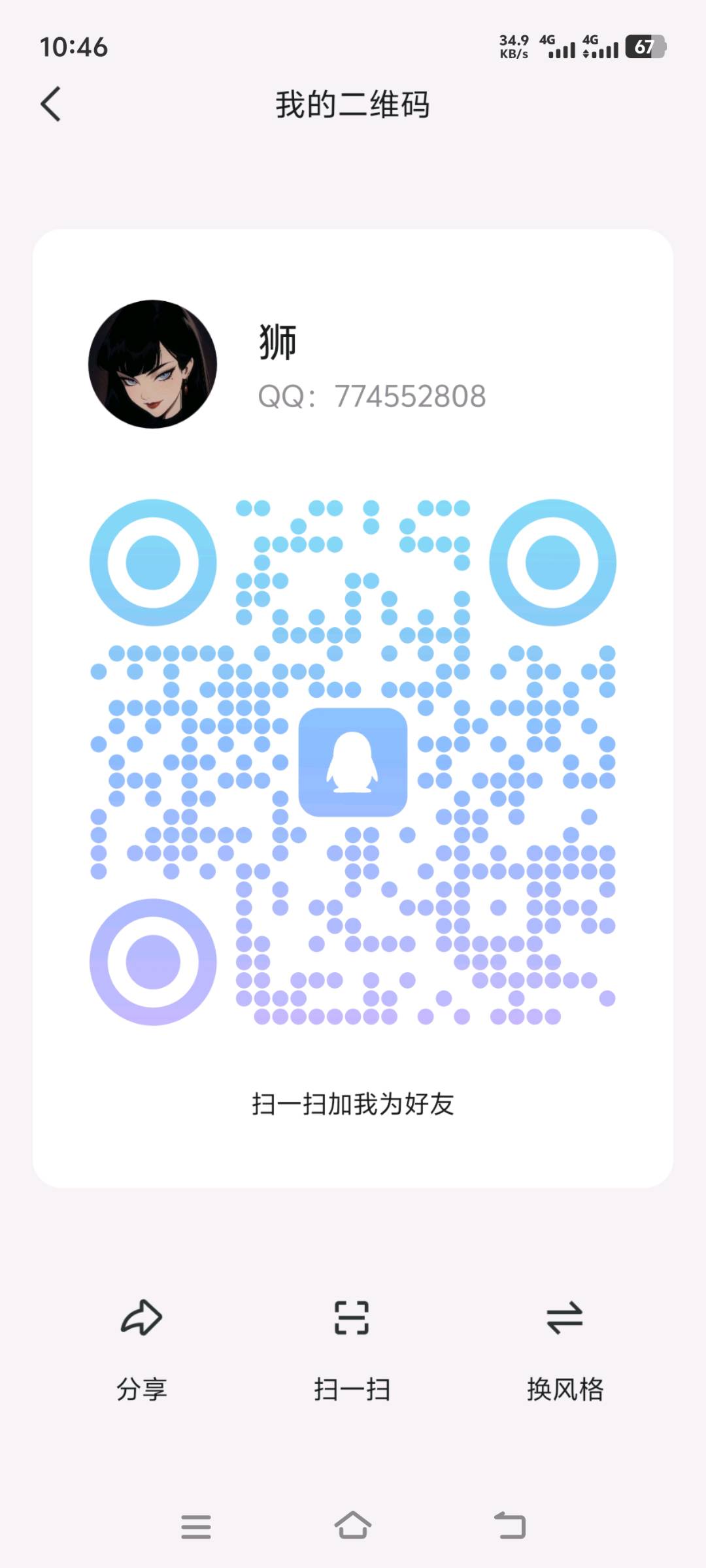
Task: Open recent apps from navigation bar
Action: (196, 1526)
